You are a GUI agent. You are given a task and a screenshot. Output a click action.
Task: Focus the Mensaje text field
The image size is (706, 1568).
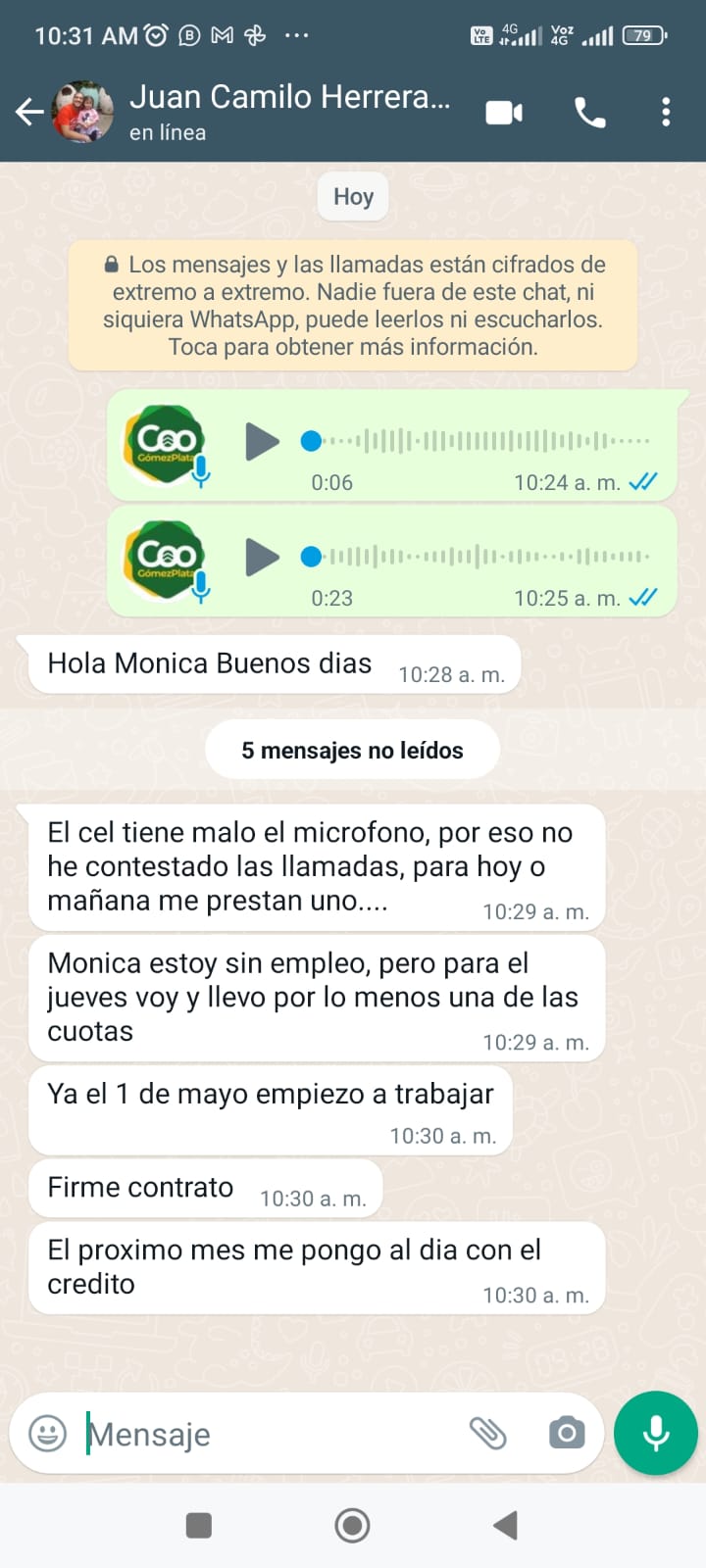(265, 1434)
